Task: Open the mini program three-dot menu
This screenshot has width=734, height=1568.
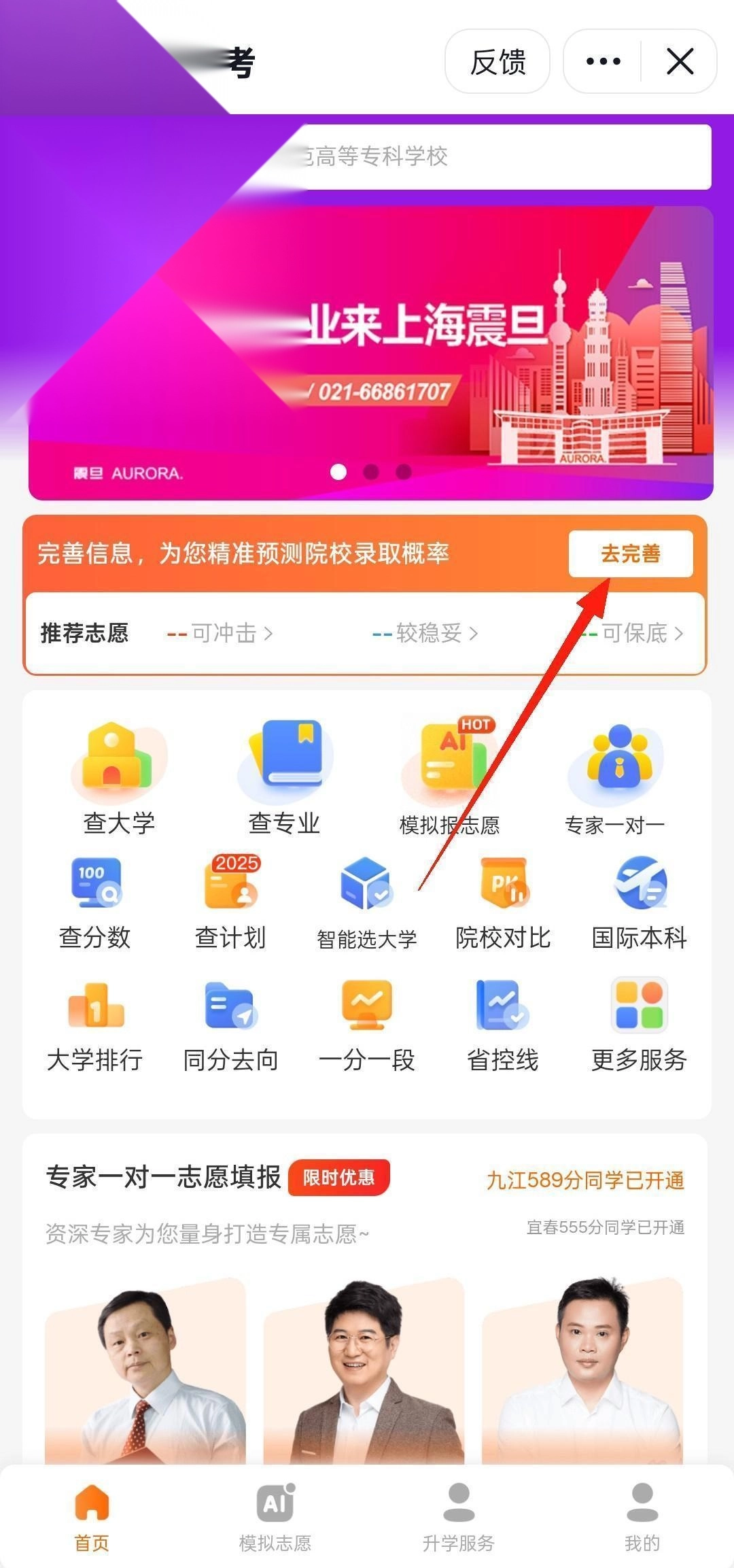Action: pyautogui.click(x=603, y=62)
